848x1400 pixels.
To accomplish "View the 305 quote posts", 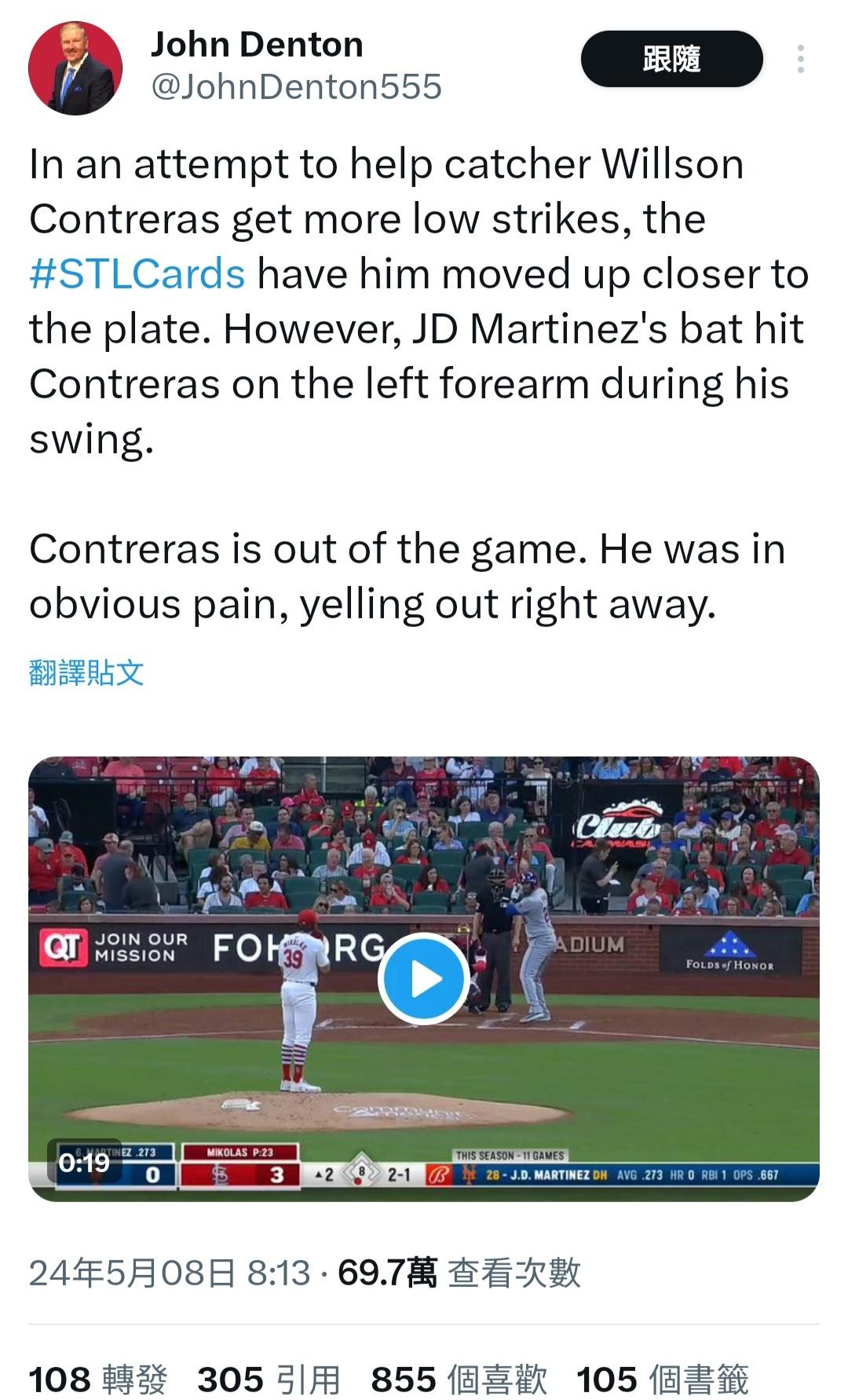I will point(269,1380).
